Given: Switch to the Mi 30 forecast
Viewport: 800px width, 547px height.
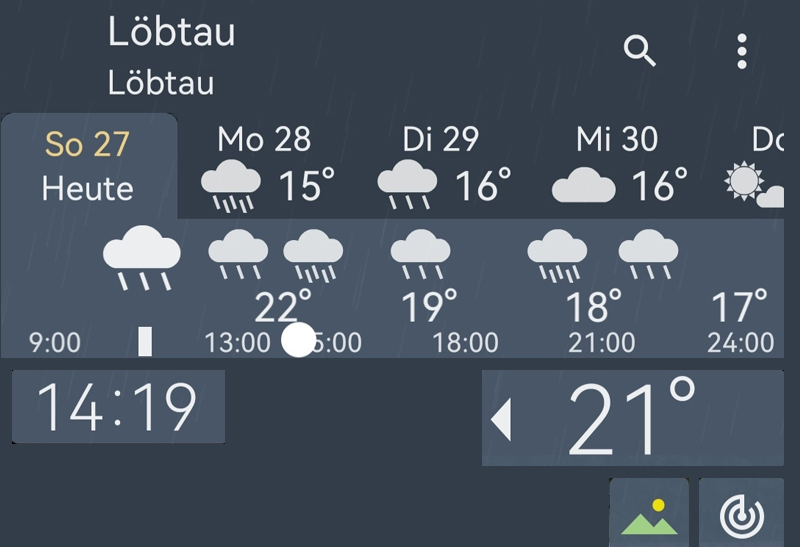Looking at the screenshot, I should (x=619, y=167).
